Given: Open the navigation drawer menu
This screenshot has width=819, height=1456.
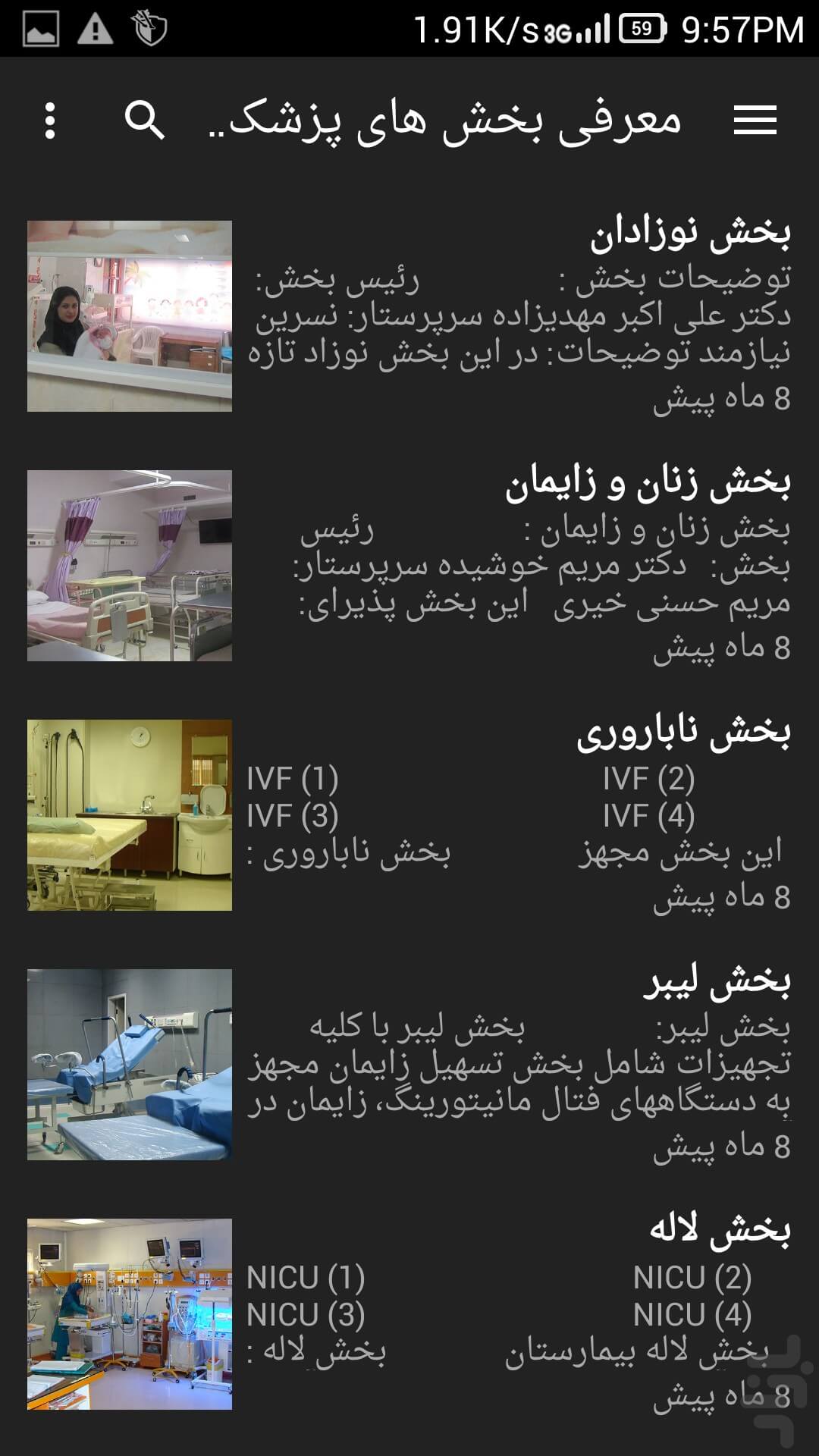Looking at the screenshot, I should [x=755, y=121].
